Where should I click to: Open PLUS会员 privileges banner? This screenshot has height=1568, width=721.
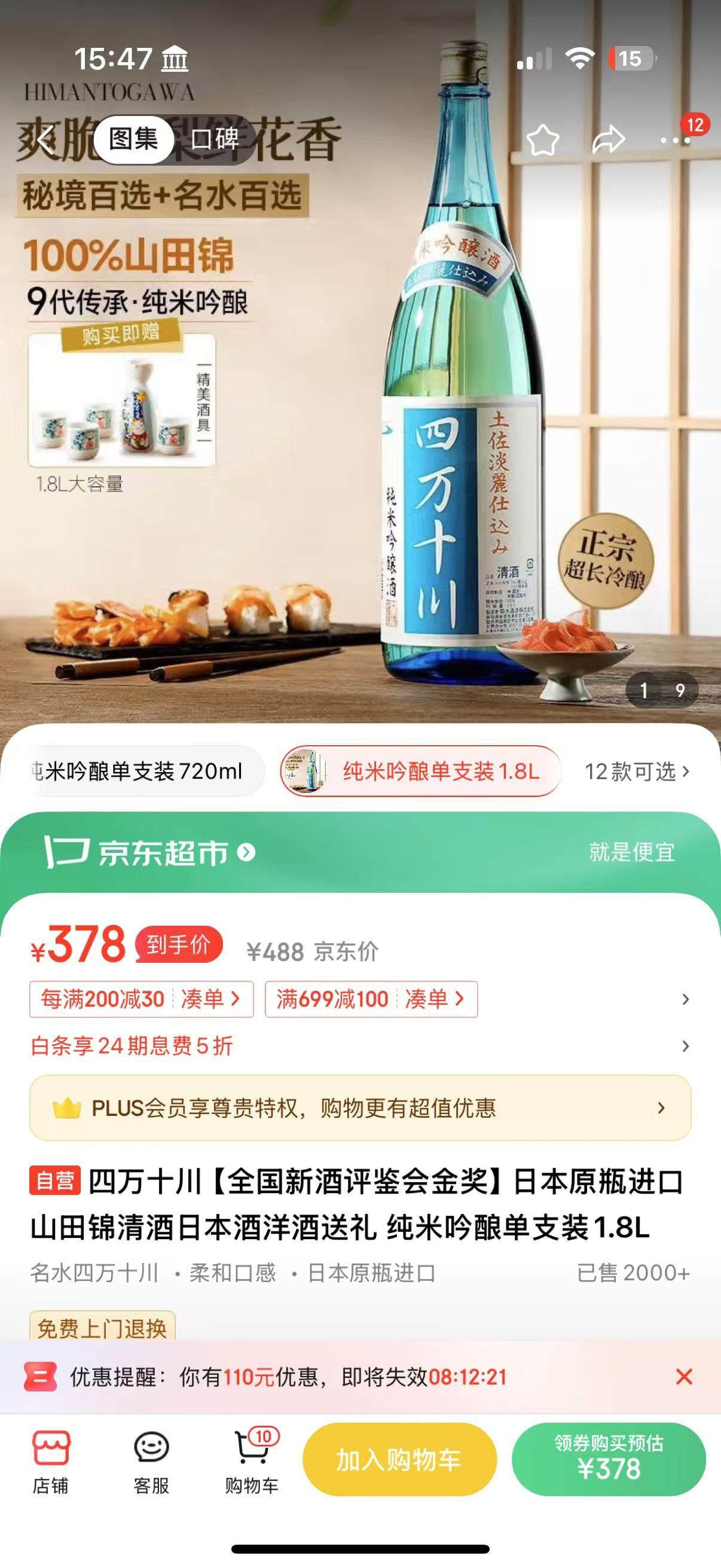tap(359, 1108)
